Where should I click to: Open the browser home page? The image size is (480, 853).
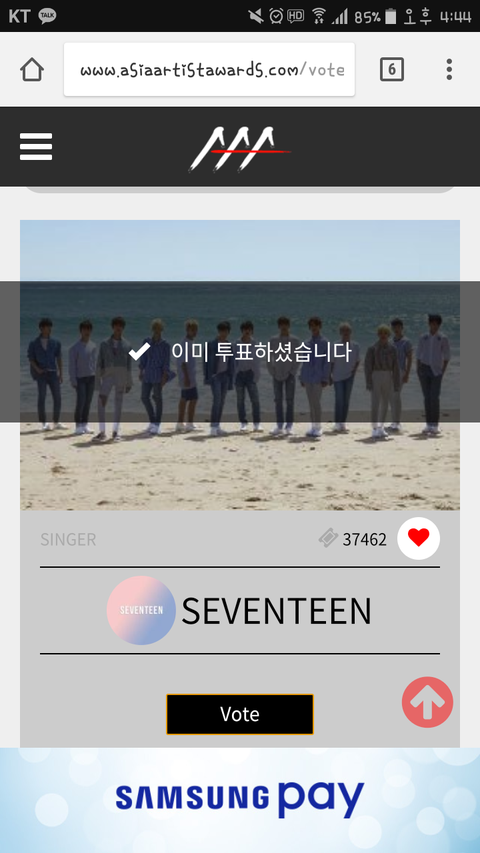tap(32, 70)
